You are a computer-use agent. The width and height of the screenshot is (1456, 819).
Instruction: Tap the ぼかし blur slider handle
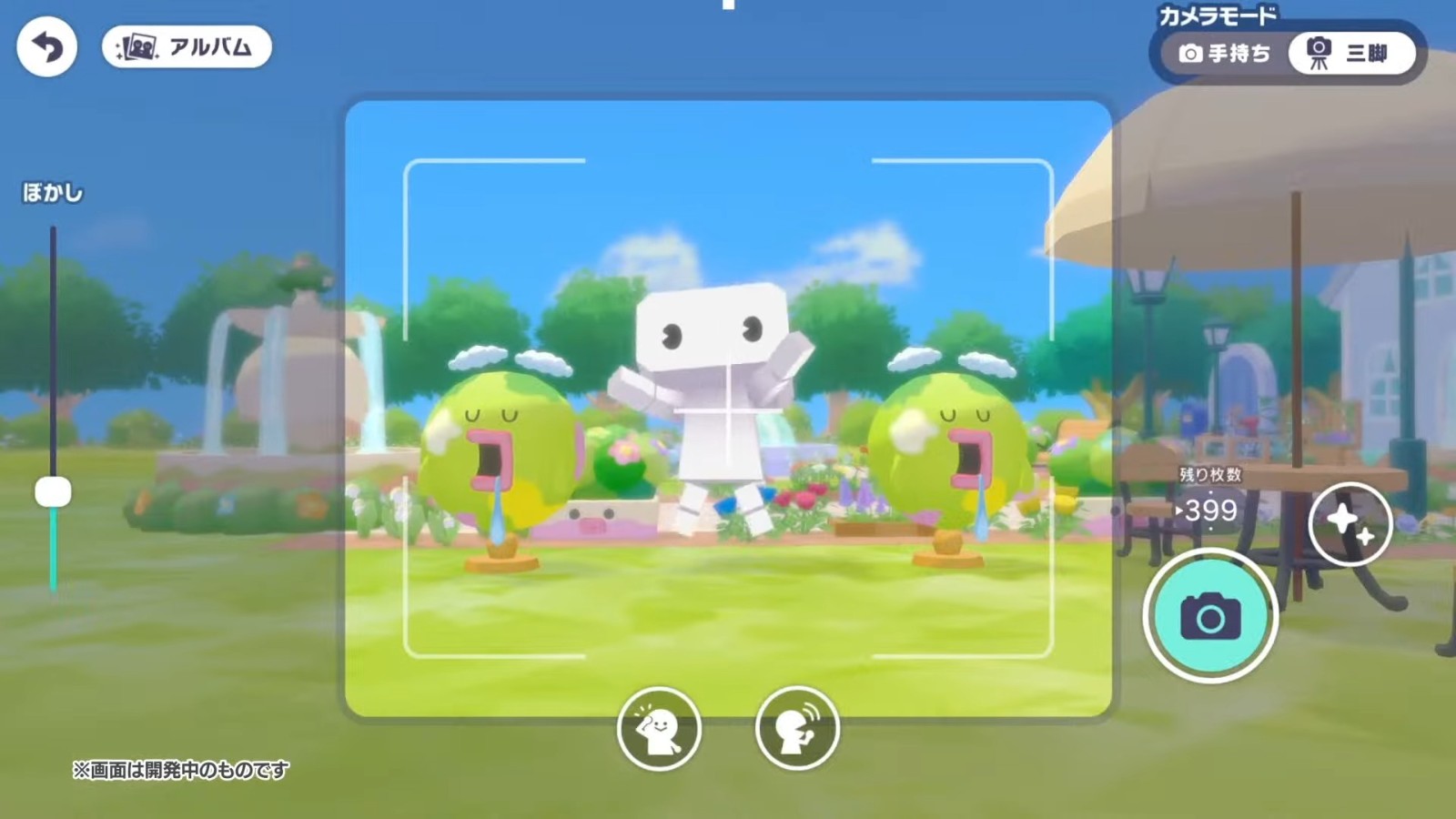pos(53,492)
